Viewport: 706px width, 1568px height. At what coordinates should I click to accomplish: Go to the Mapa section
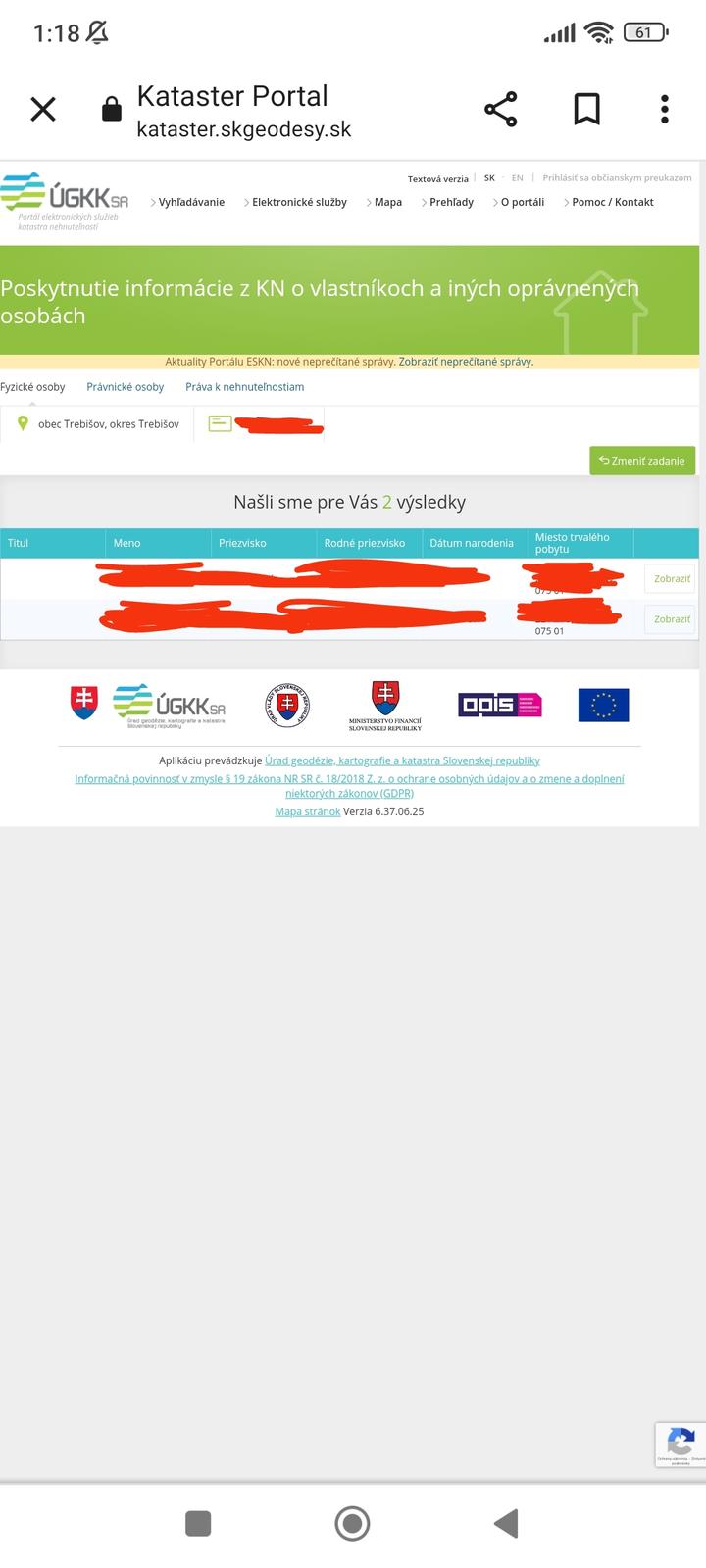387,202
